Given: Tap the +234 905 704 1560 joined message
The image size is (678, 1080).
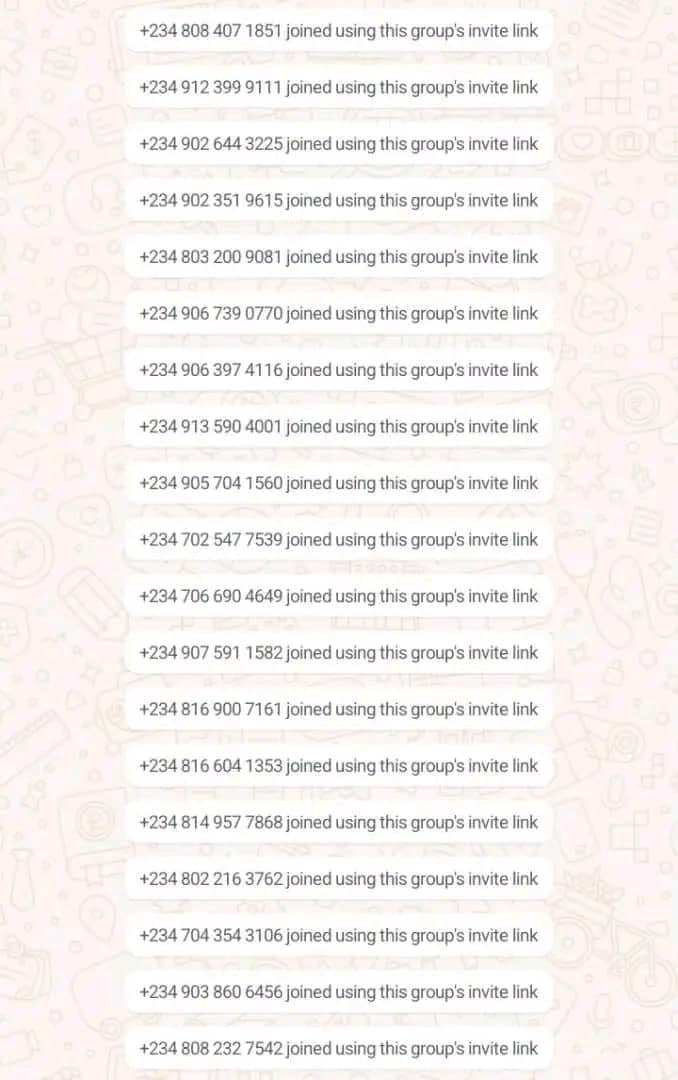Looking at the screenshot, I should tap(338, 483).
